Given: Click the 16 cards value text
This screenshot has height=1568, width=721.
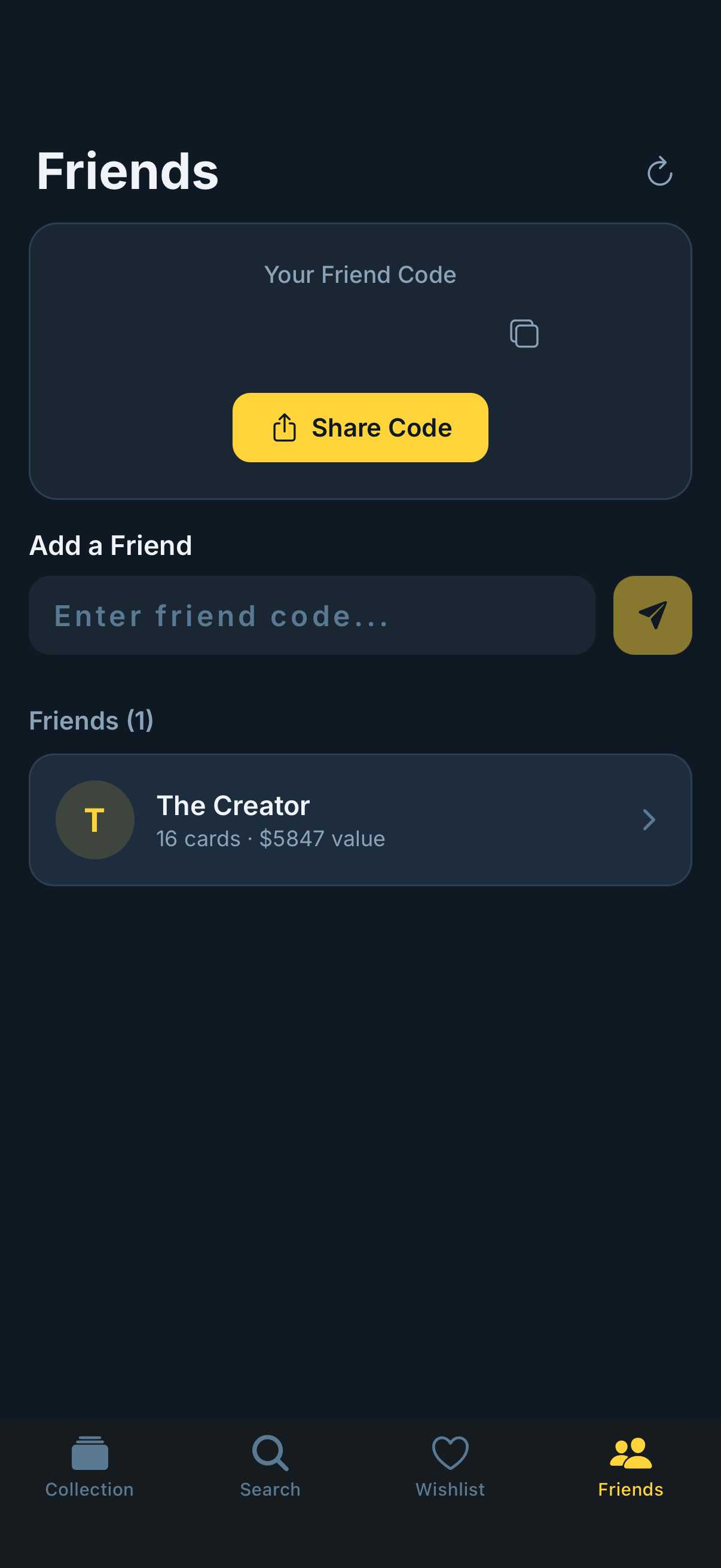Looking at the screenshot, I should coord(270,838).
